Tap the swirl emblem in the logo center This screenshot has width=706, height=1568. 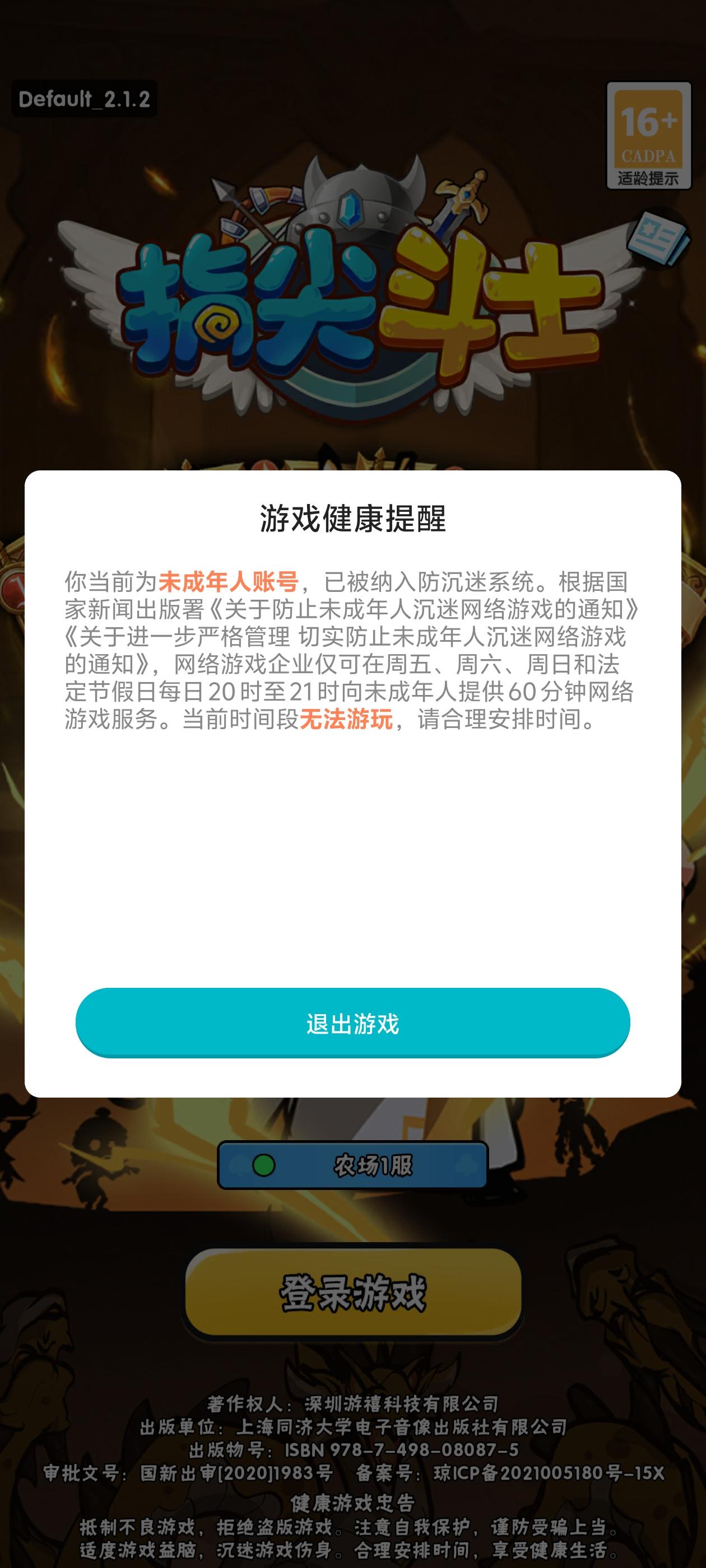tap(219, 323)
